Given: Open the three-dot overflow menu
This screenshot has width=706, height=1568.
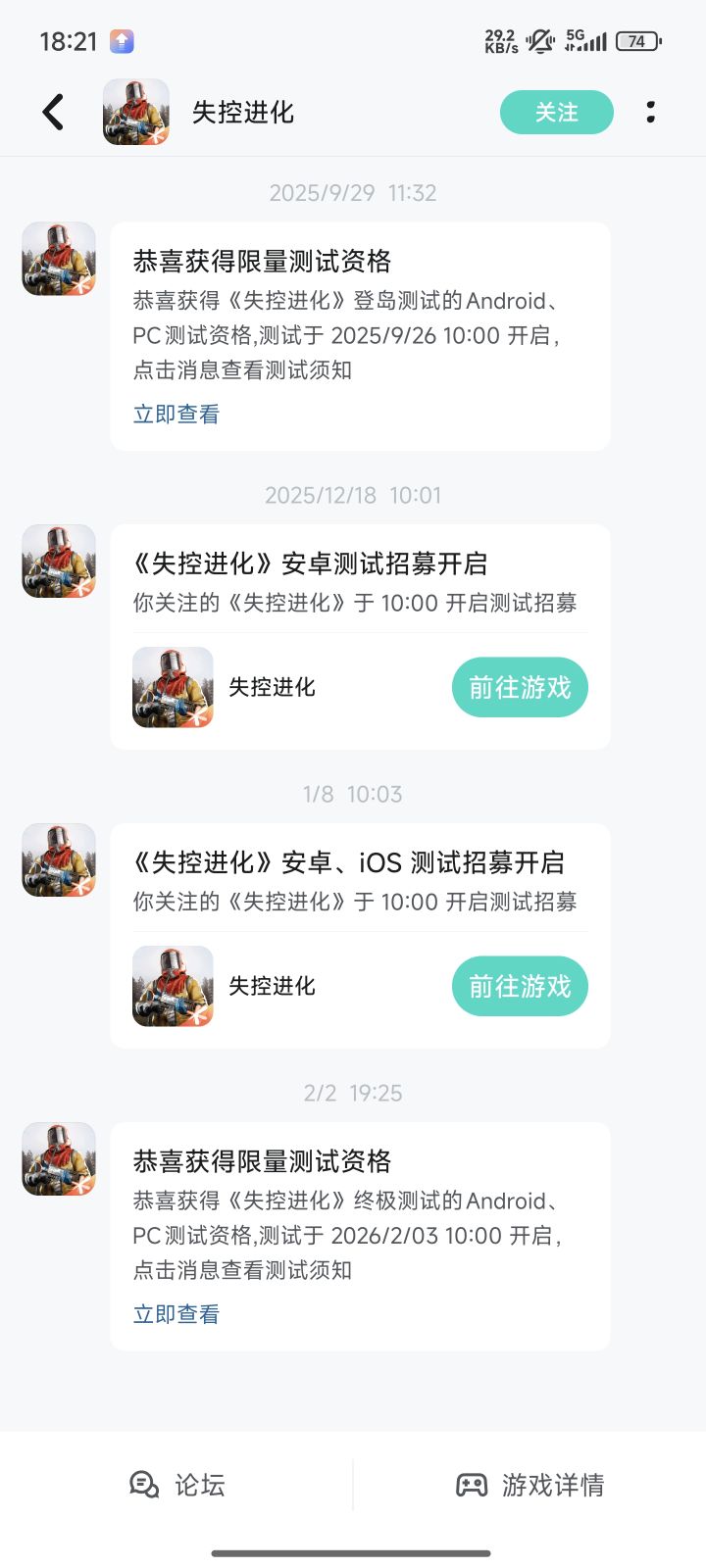Looking at the screenshot, I should (650, 112).
